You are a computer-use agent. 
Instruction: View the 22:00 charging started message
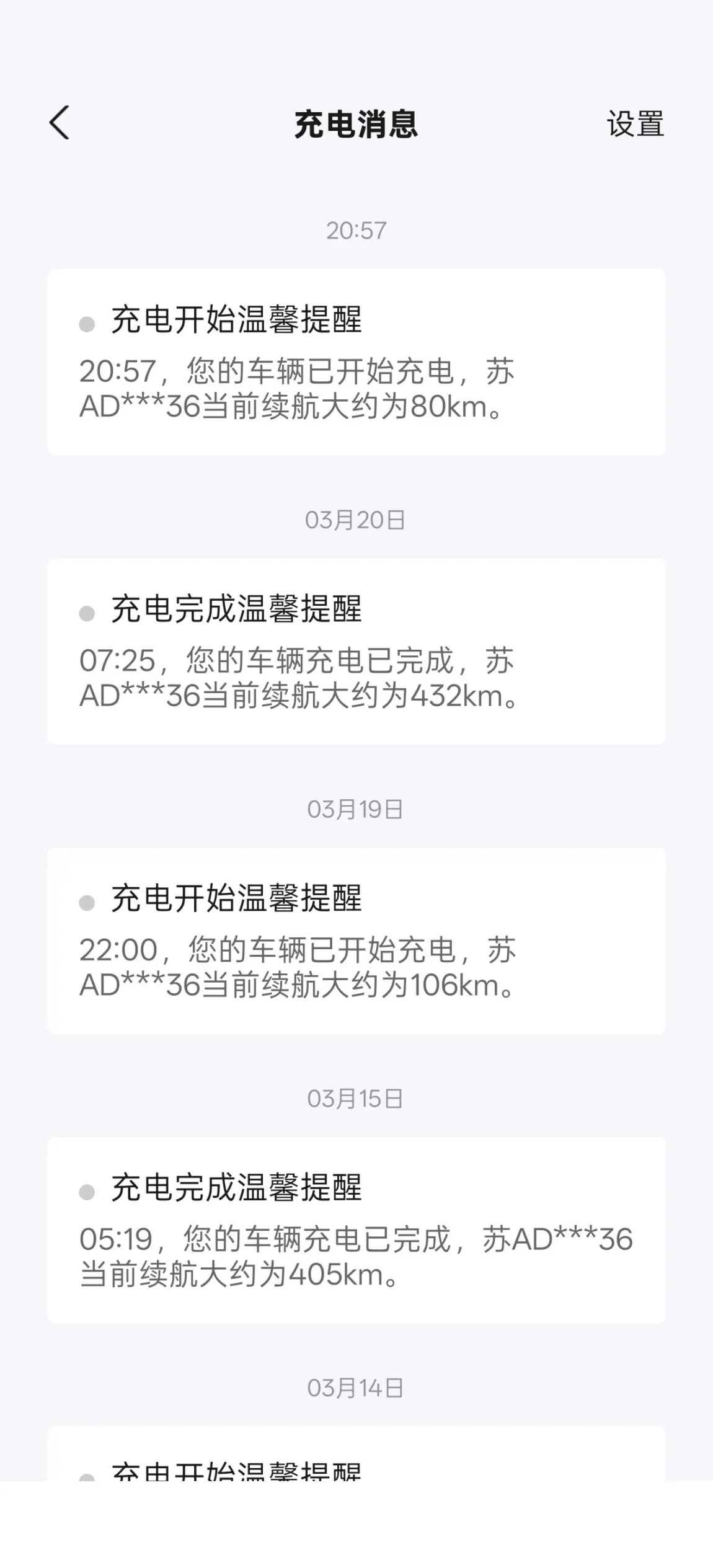pos(356,941)
